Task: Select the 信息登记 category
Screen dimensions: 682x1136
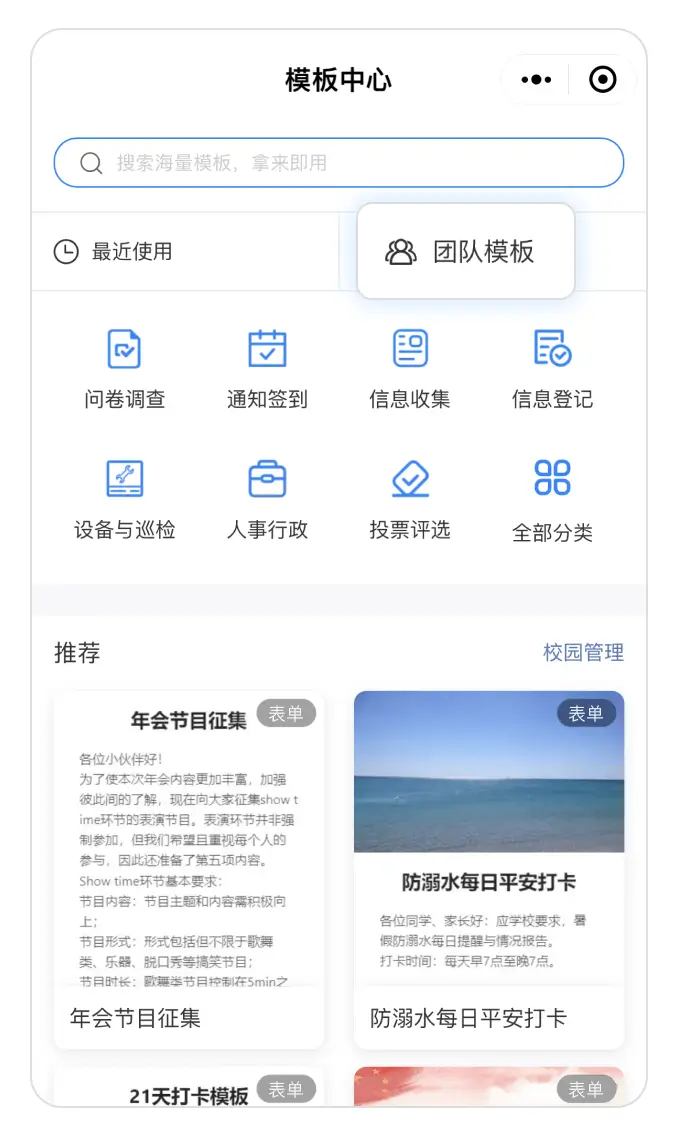Action: tap(552, 369)
